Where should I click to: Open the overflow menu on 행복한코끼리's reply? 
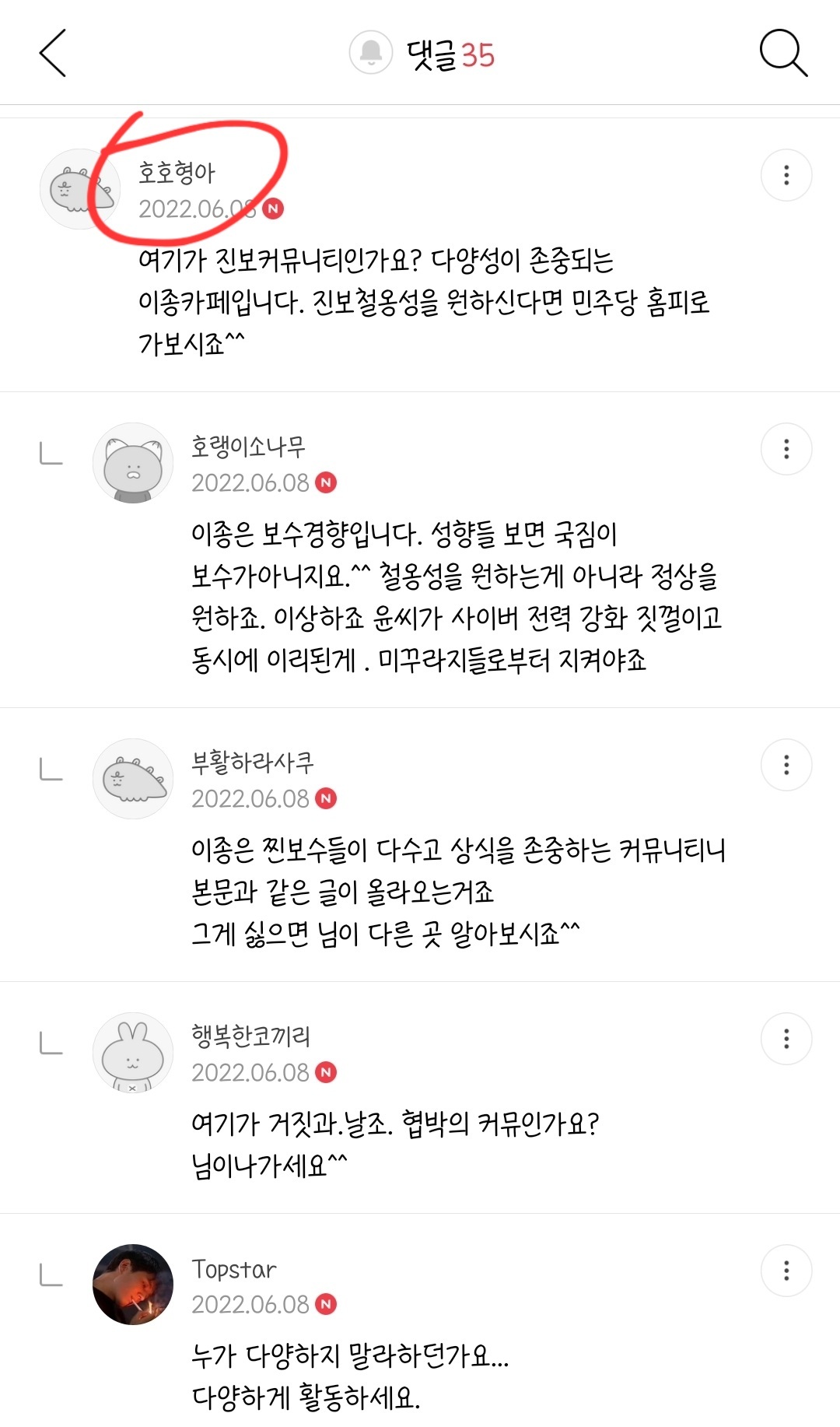786,1039
